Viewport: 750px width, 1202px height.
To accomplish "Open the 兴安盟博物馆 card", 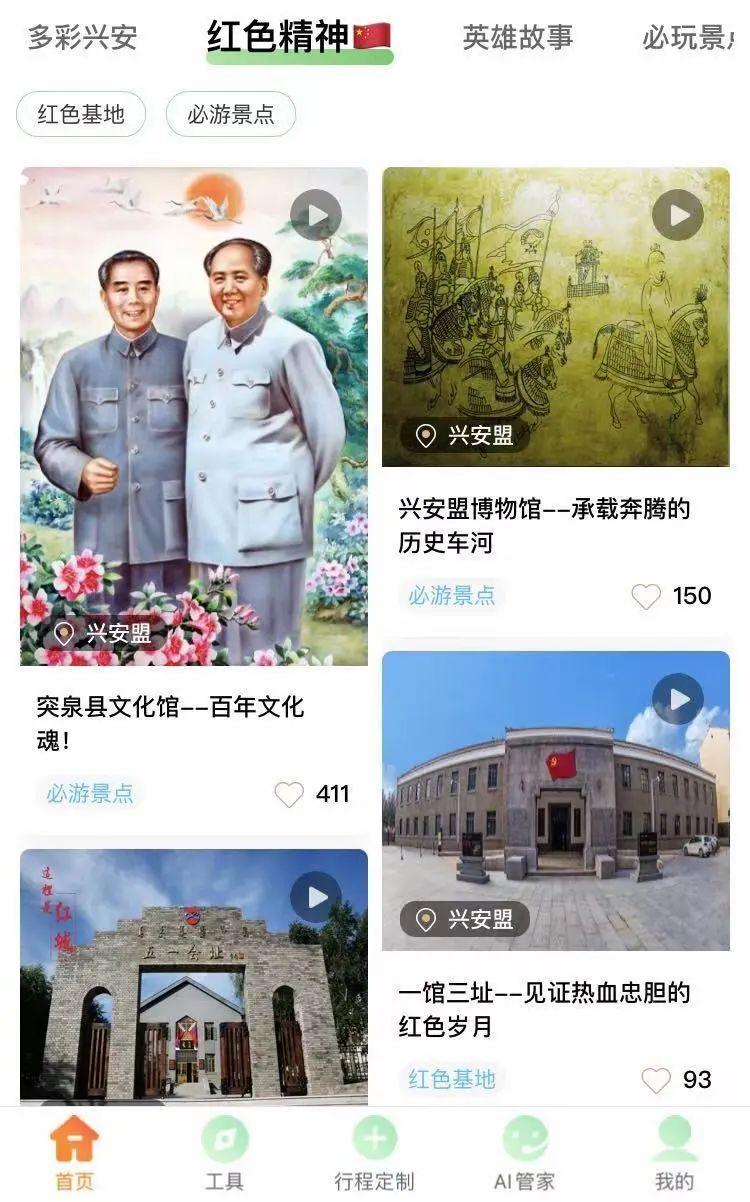I will tap(556, 317).
